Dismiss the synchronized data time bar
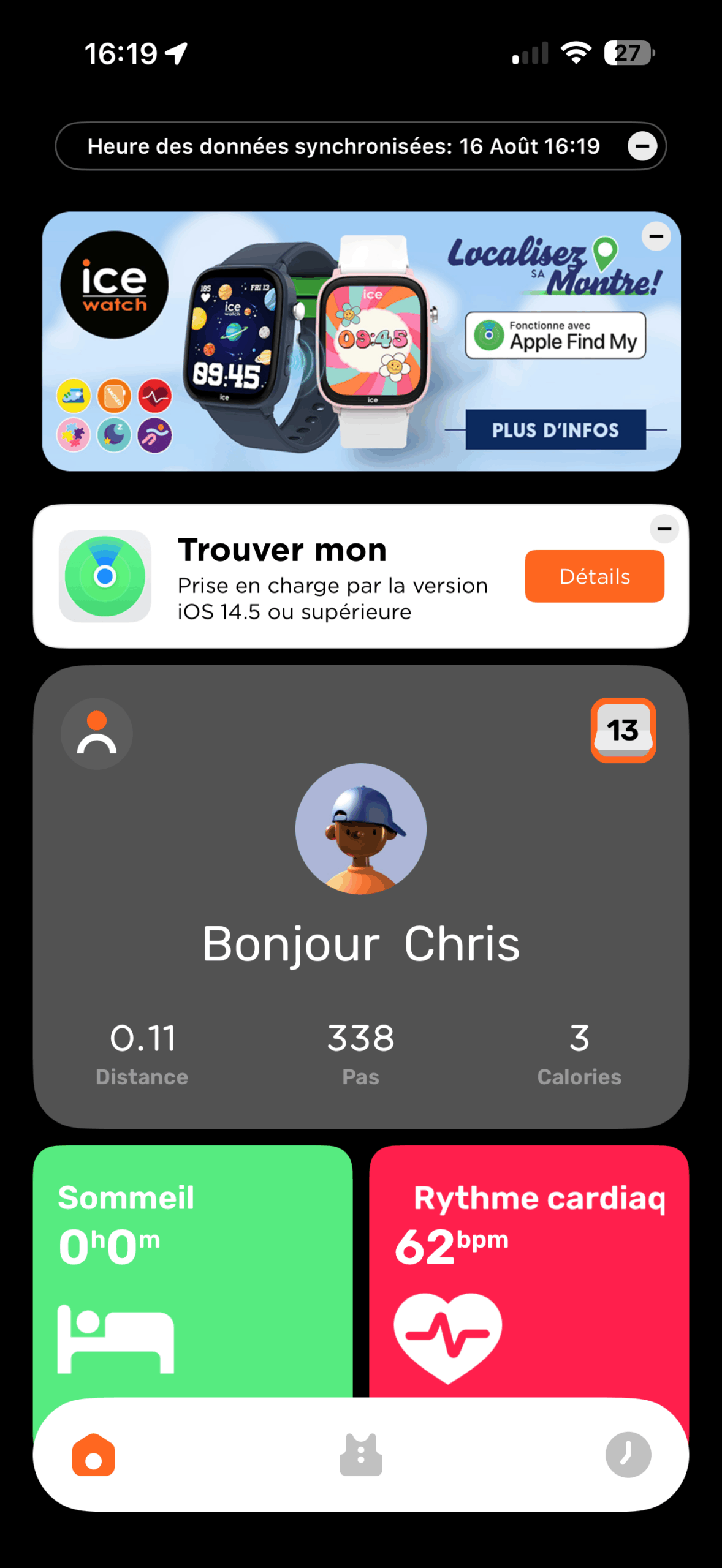722x1568 pixels. tap(642, 146)
